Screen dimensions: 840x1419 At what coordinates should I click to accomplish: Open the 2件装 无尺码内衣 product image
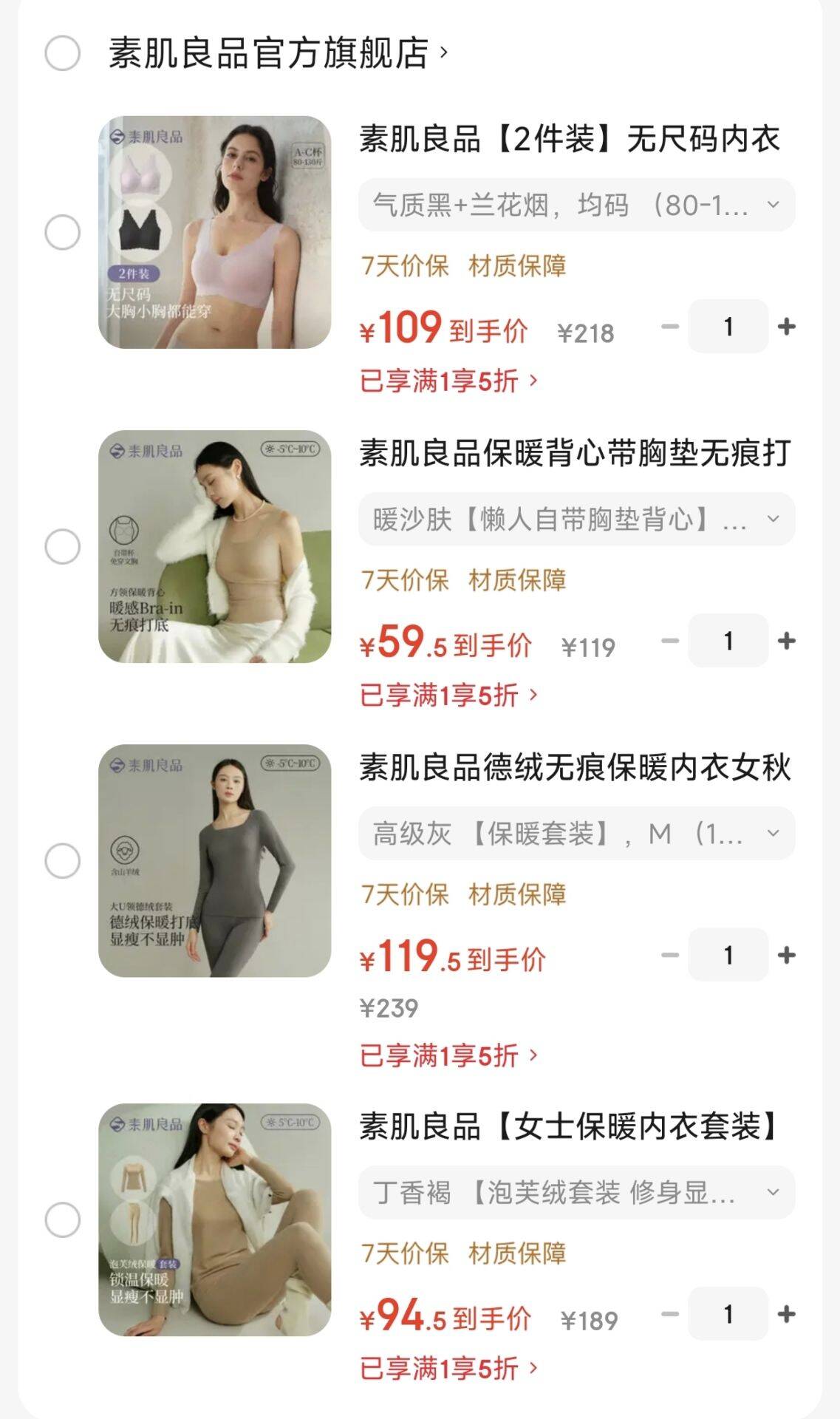click(x=215, y=233)
